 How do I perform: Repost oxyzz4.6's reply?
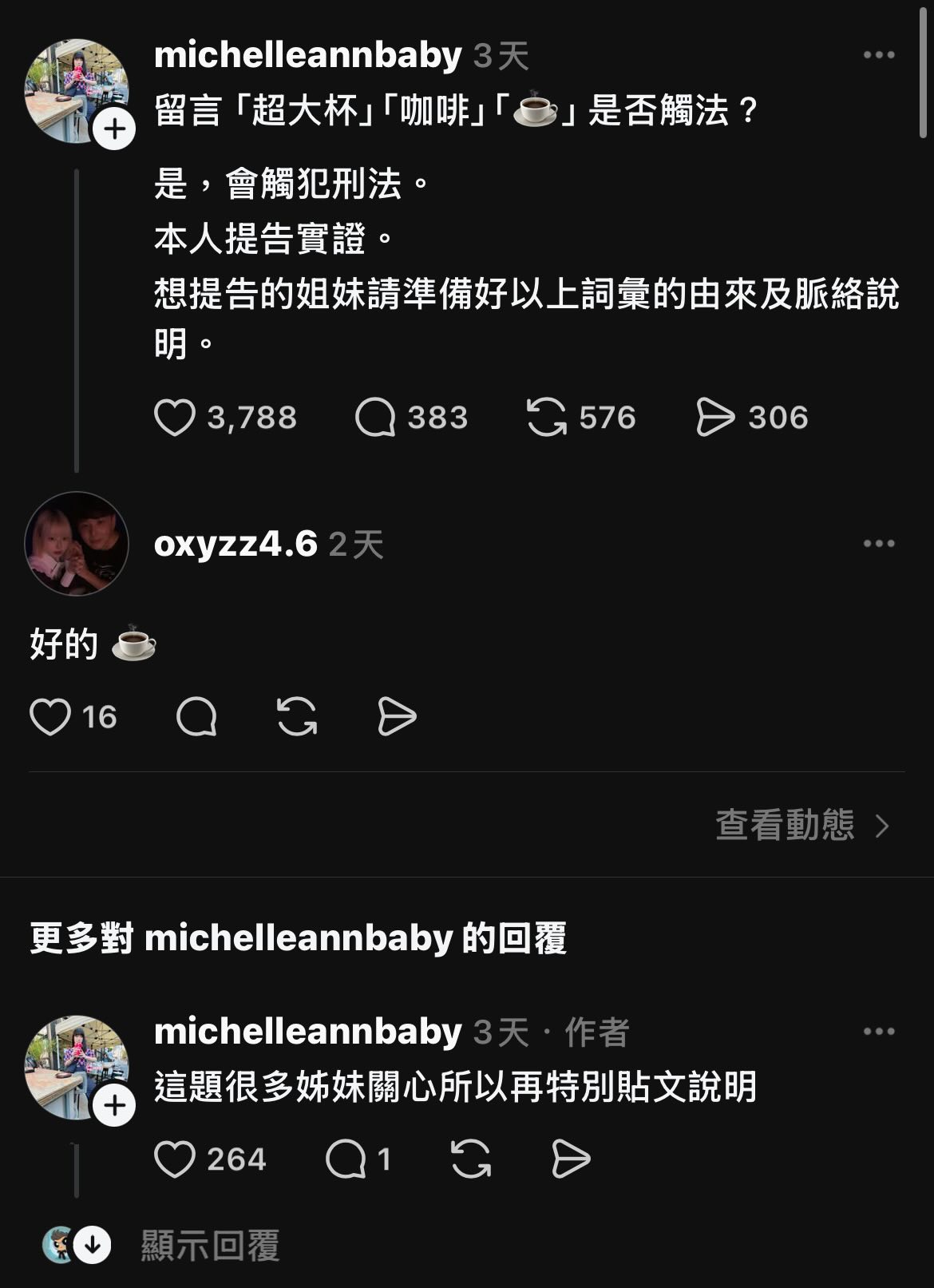[297, 716]
